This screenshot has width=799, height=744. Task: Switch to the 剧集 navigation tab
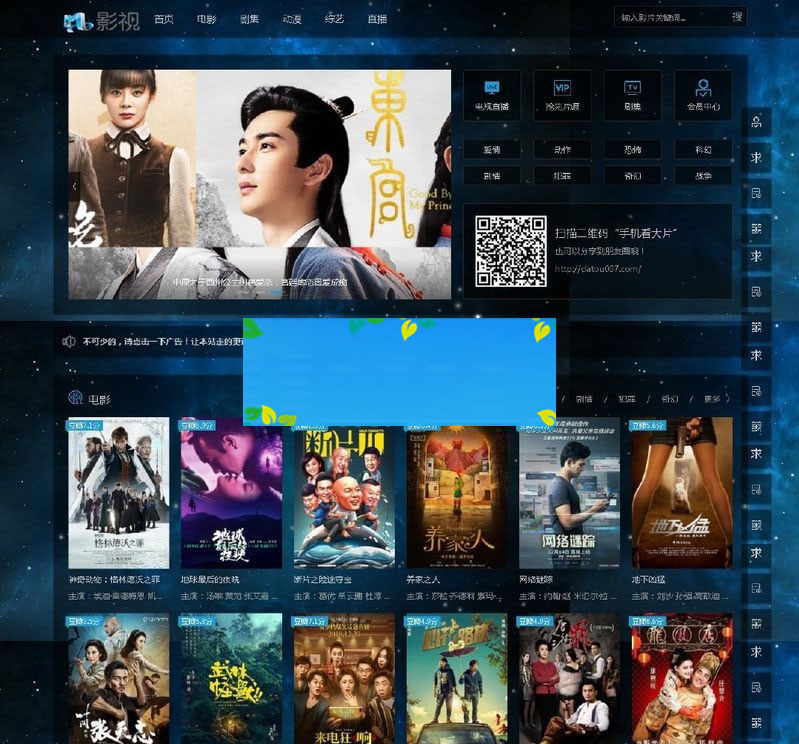click(249, 19)
